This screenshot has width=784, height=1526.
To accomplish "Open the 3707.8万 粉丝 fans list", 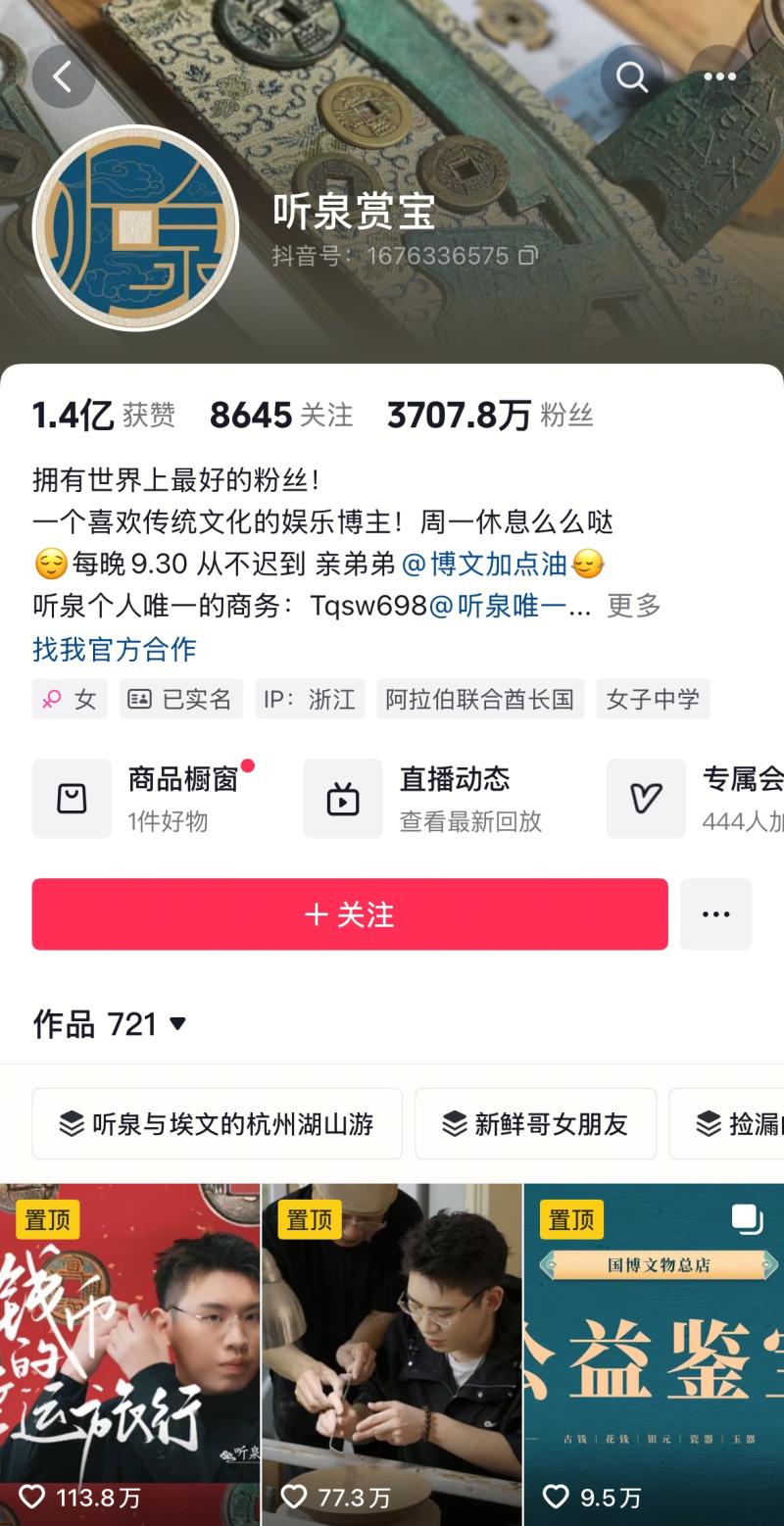I will (x=490, y=416).
